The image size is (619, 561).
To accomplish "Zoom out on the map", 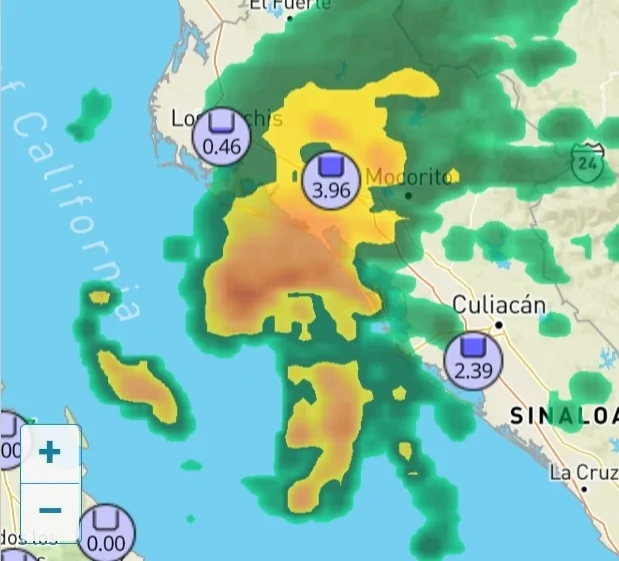I will click(50, 511).
